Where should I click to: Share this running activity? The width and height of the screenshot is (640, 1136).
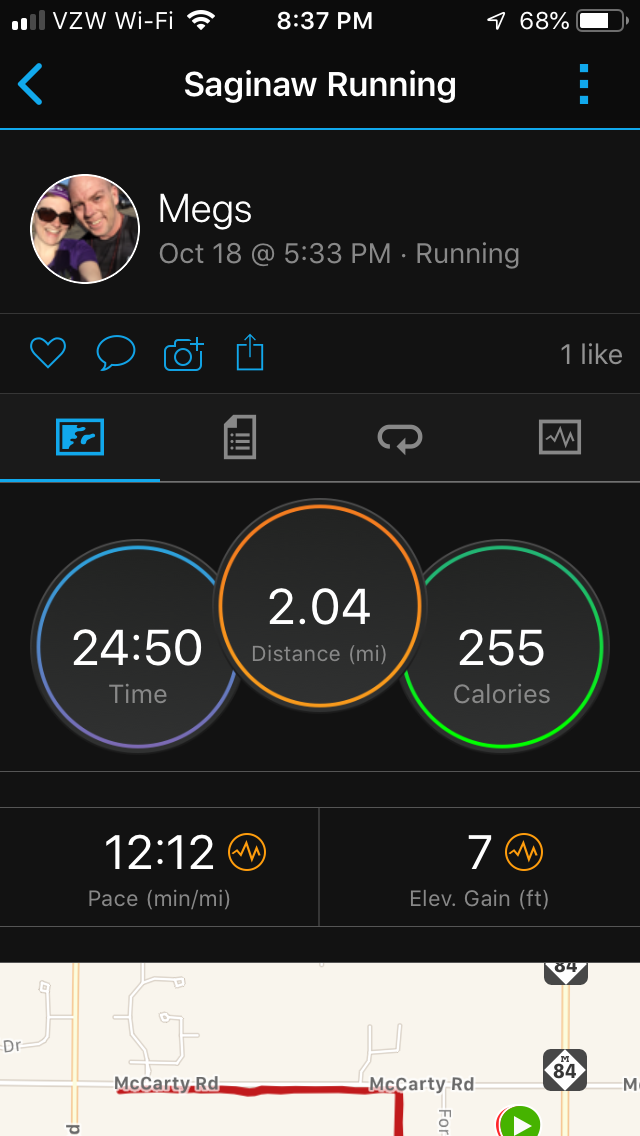[249, 353]
